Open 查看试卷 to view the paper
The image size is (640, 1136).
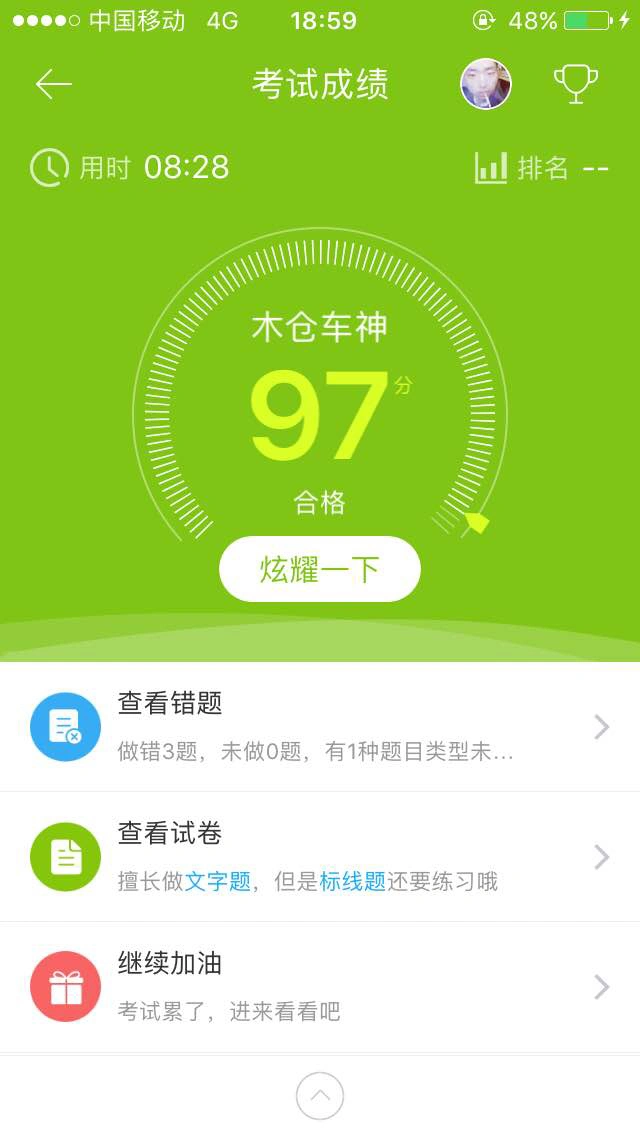click(x=320, y=856)
